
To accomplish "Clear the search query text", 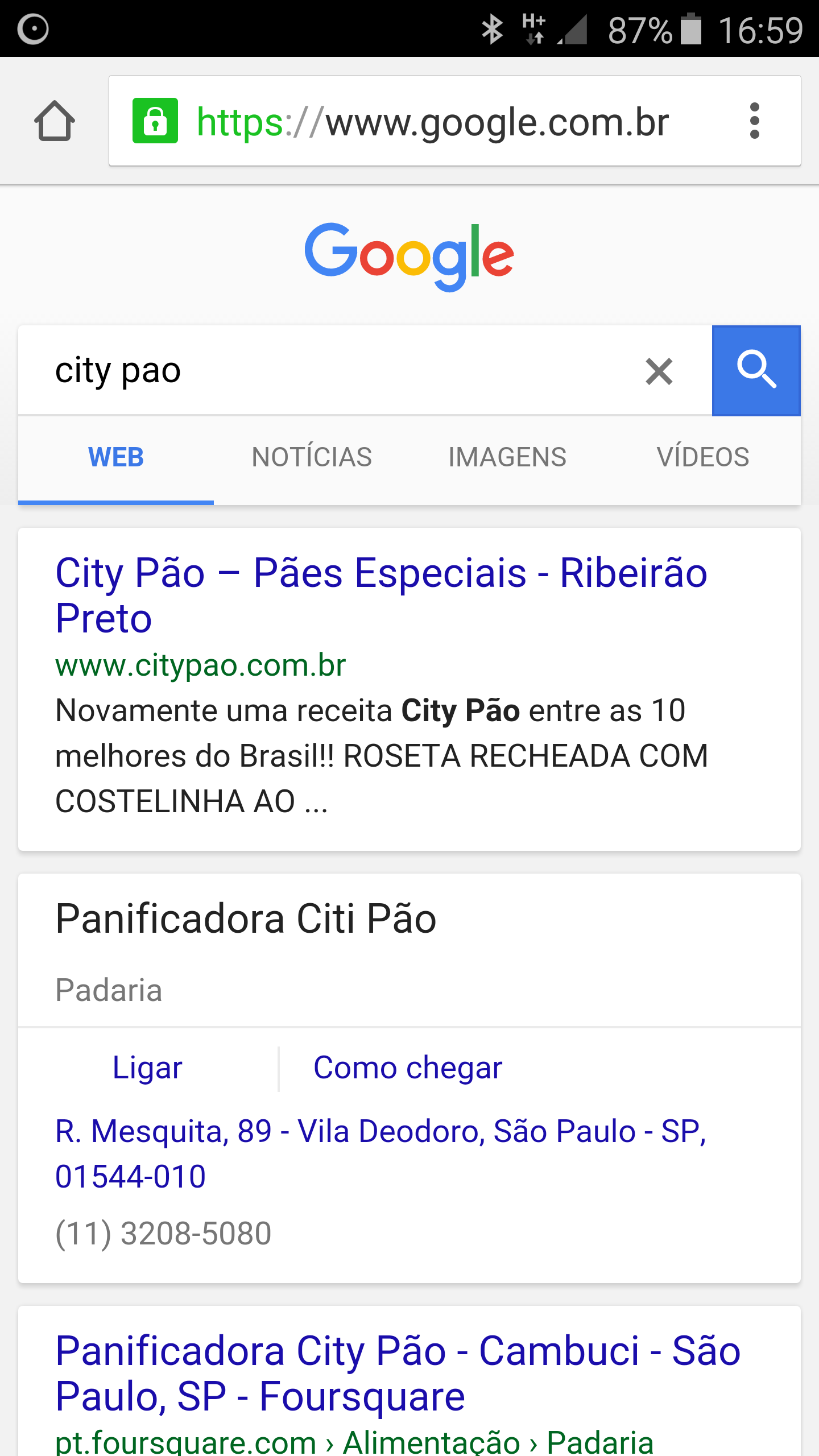I will click(659, 371).
